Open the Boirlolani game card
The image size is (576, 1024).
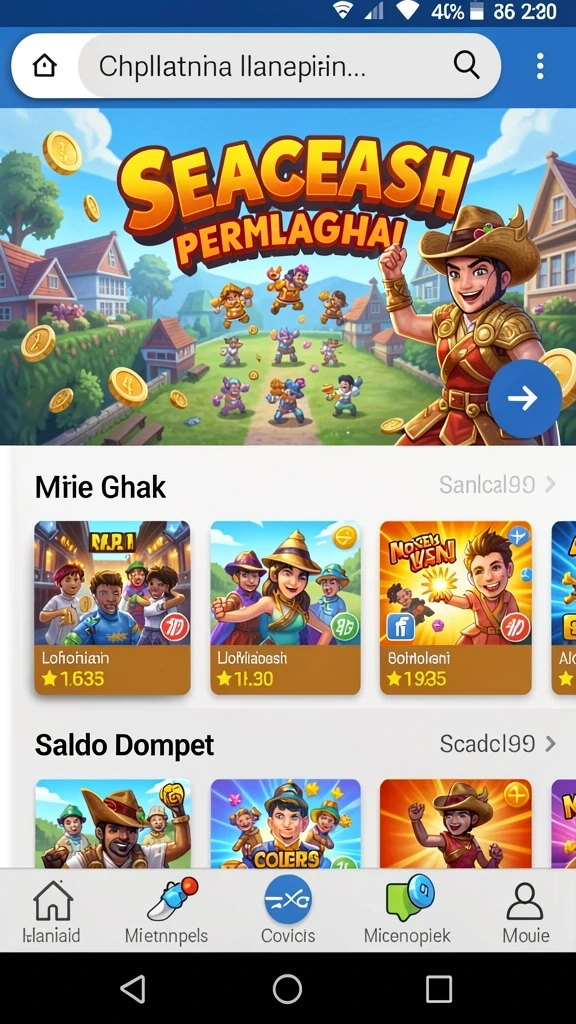pos(456,607)
